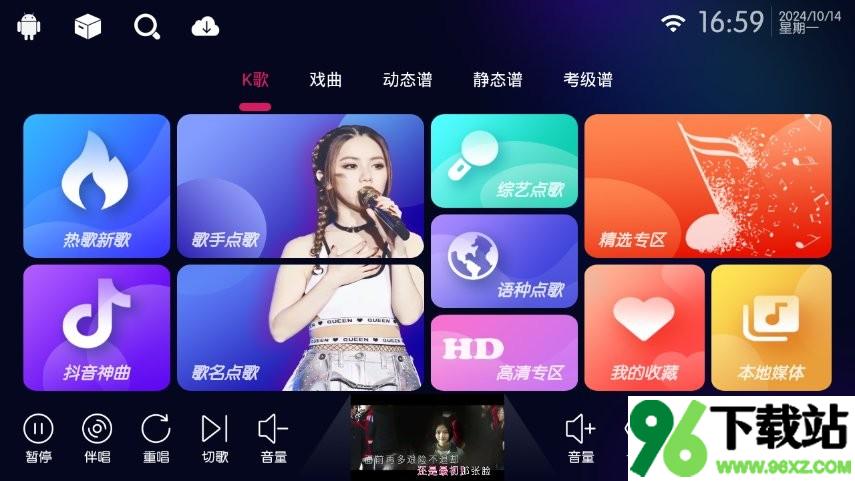
Task: Go to the 考级谱 tab
Action: click(x=588, y=80)
